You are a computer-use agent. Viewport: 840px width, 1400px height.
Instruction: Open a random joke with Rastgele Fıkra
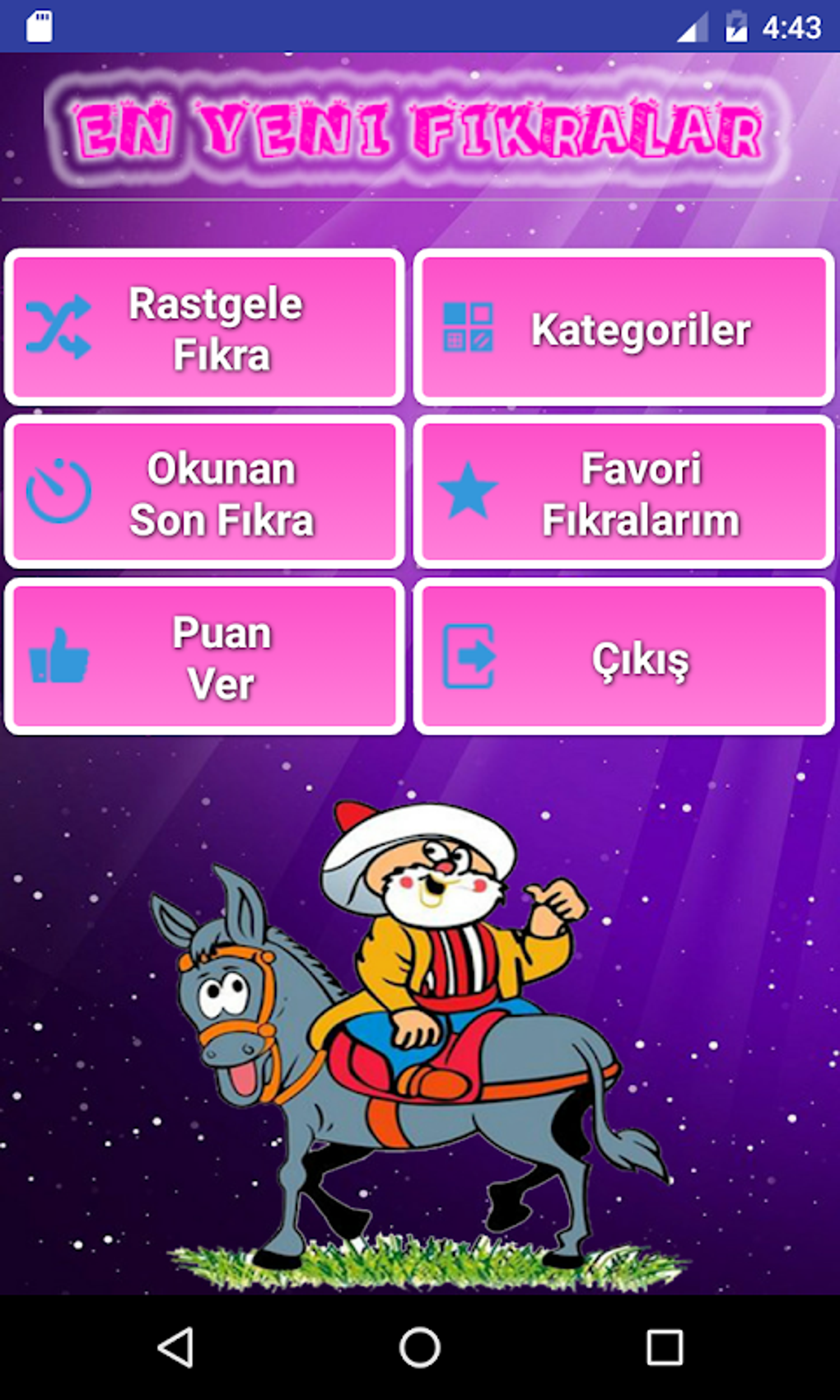(x=204, y=328)
